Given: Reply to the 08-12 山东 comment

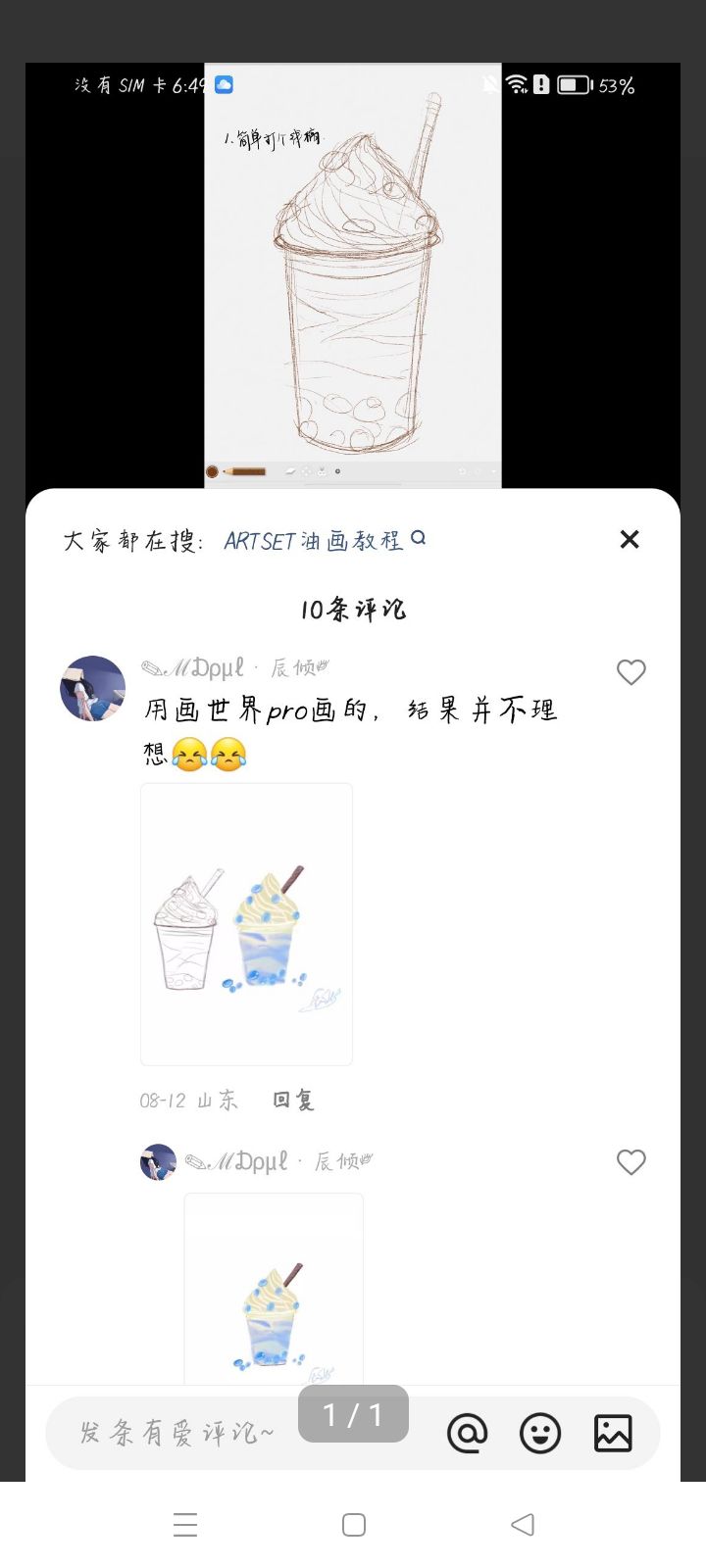Looking at the screenshot, I should coord(293,1101).
